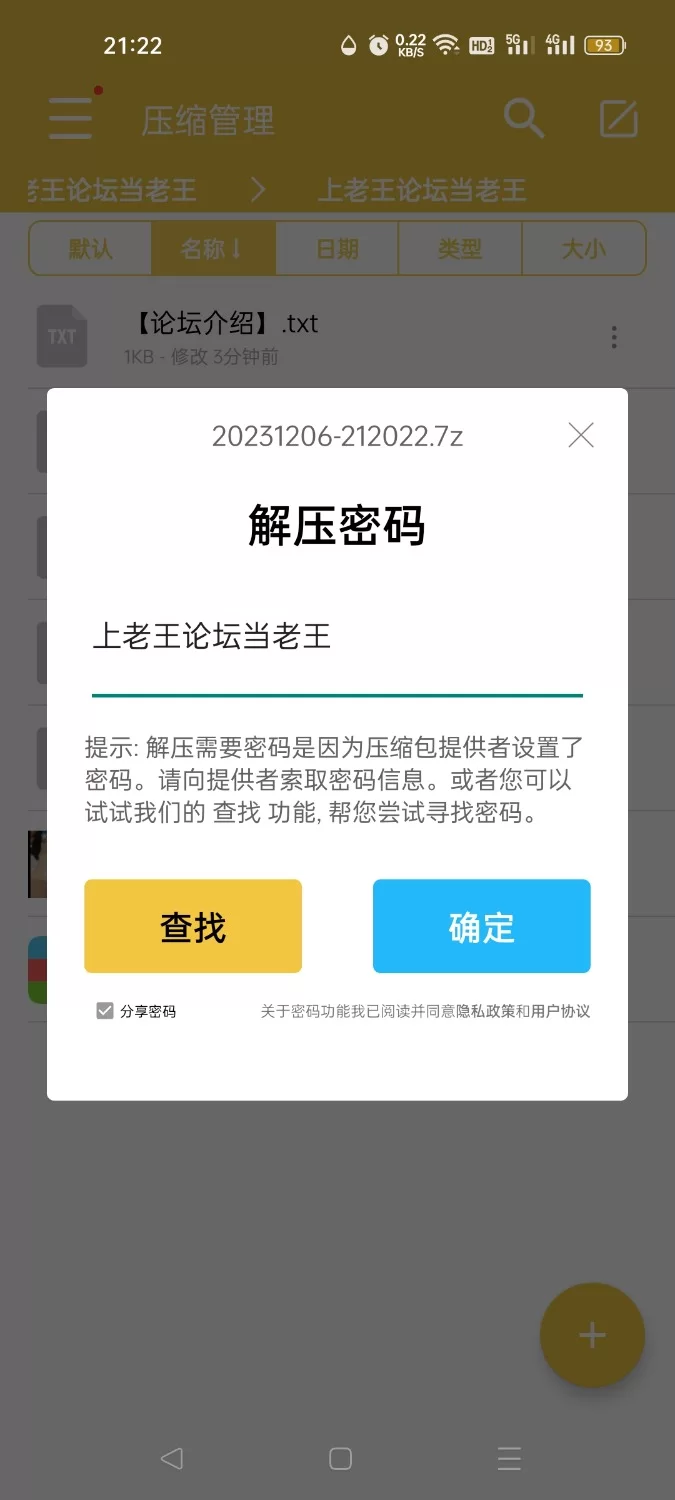Go back with system navigation
This screenshot has height=1500, width=675.
point(171,1459)
